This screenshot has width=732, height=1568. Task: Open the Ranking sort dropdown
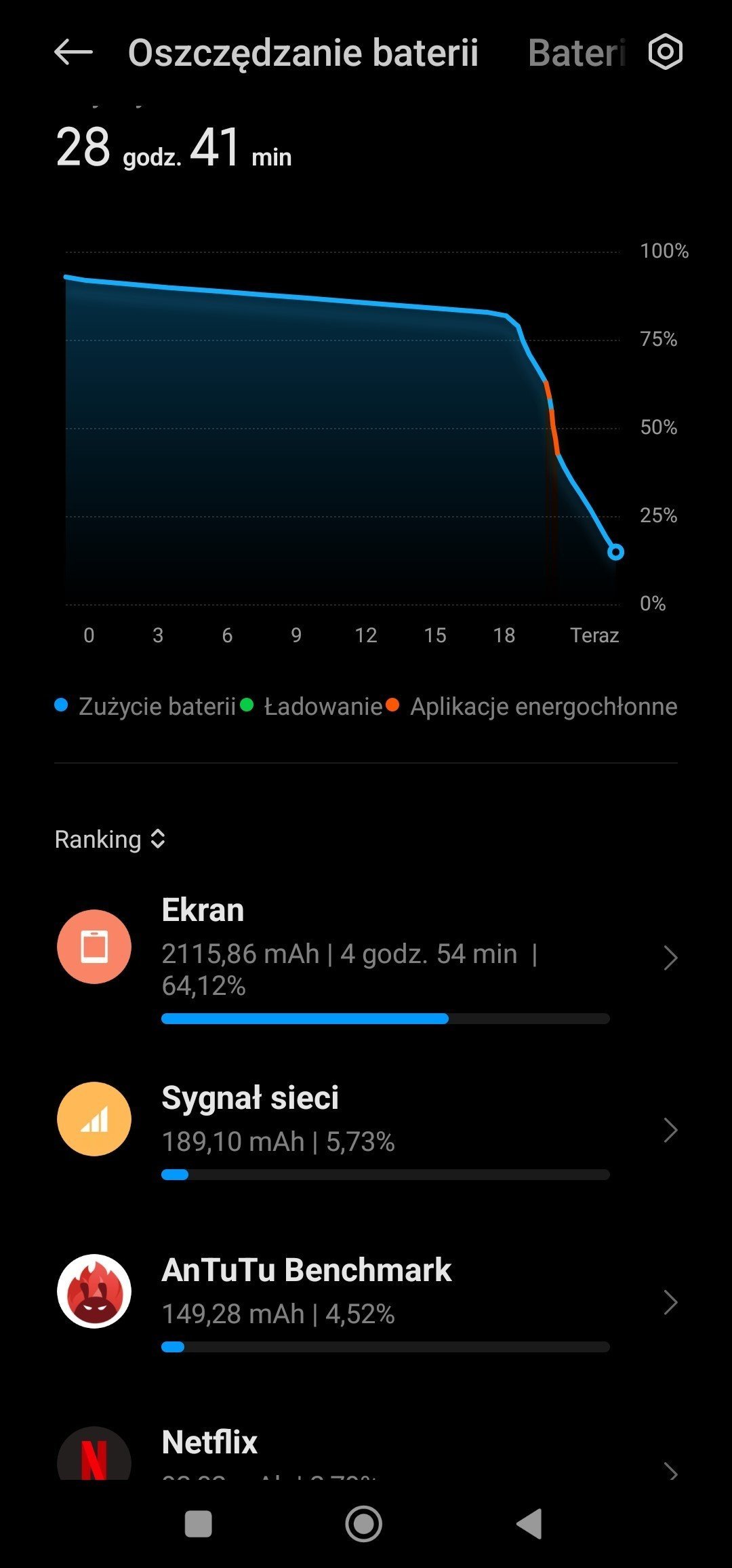click(x=110, y=840)
